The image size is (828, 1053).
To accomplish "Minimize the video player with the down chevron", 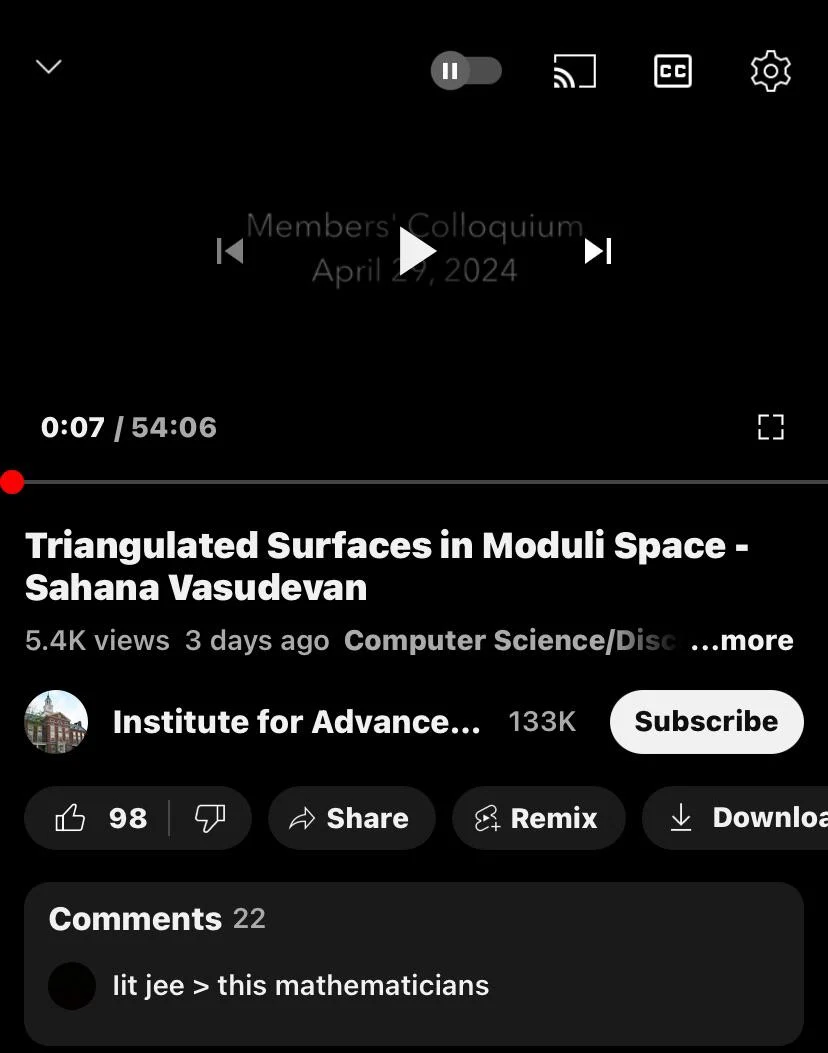I will pyautogui.click(x=48, y=67).
